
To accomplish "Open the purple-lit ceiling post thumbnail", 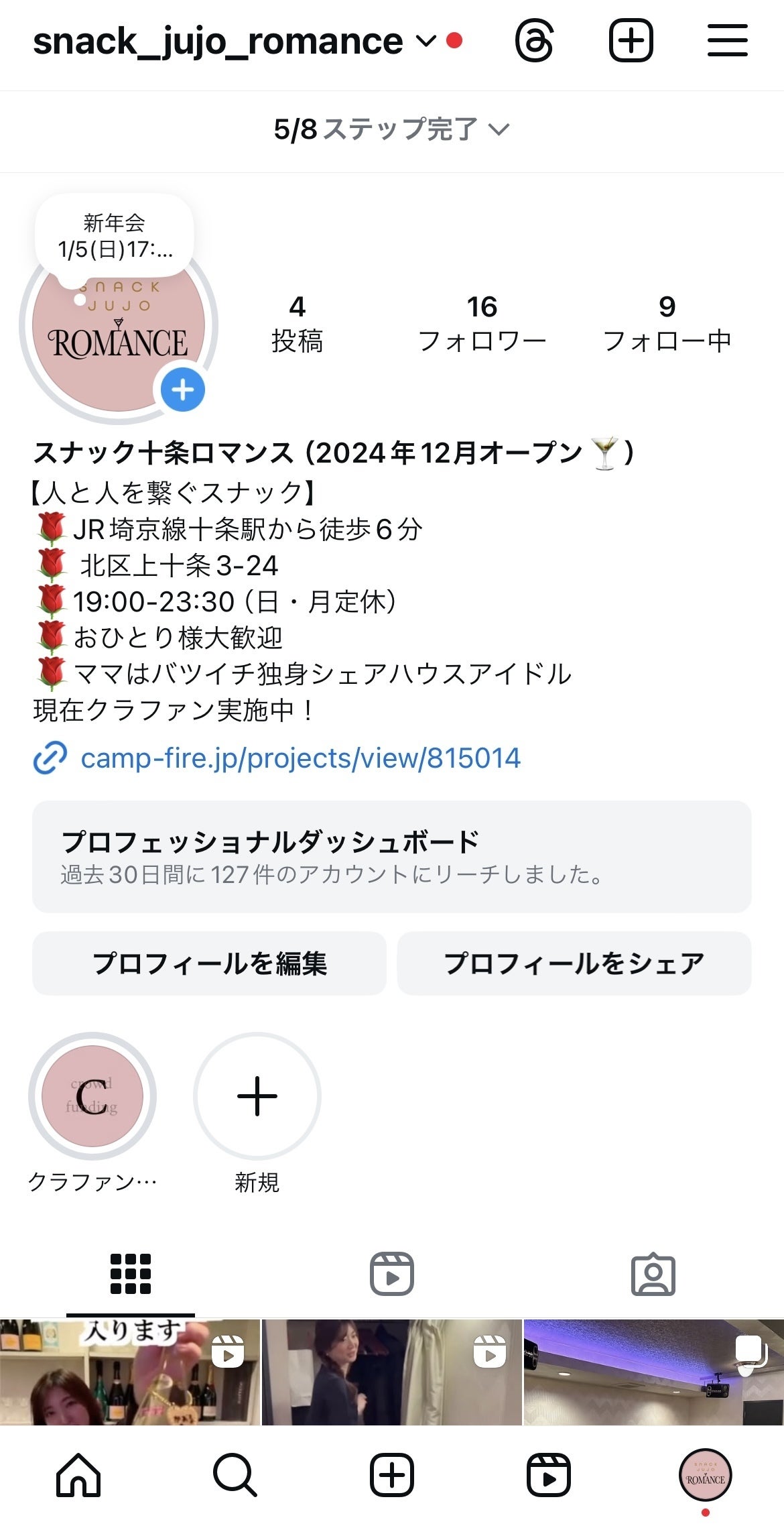I will [653, 1372].
